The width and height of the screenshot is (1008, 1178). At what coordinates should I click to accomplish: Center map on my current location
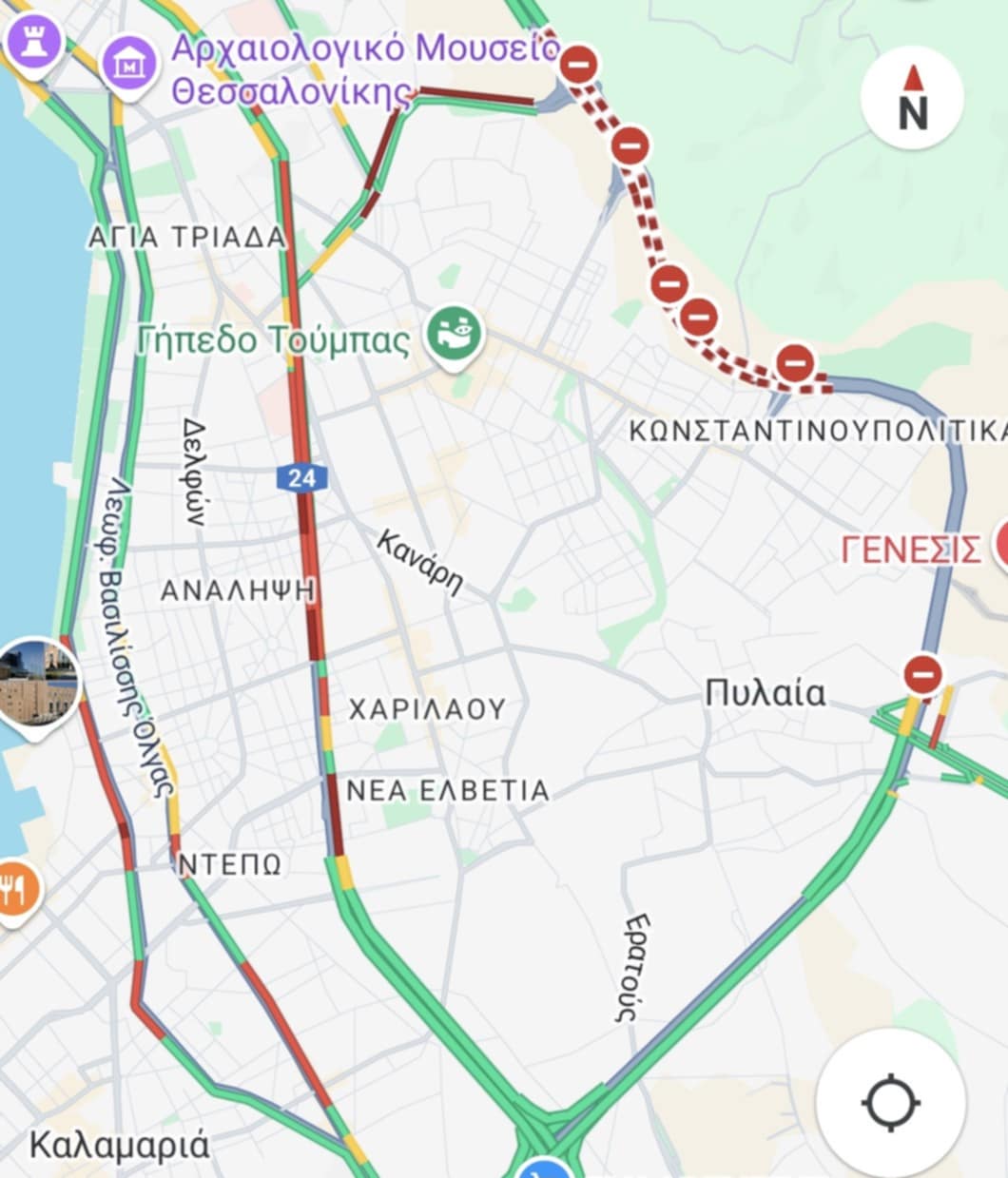point(891,1103)
